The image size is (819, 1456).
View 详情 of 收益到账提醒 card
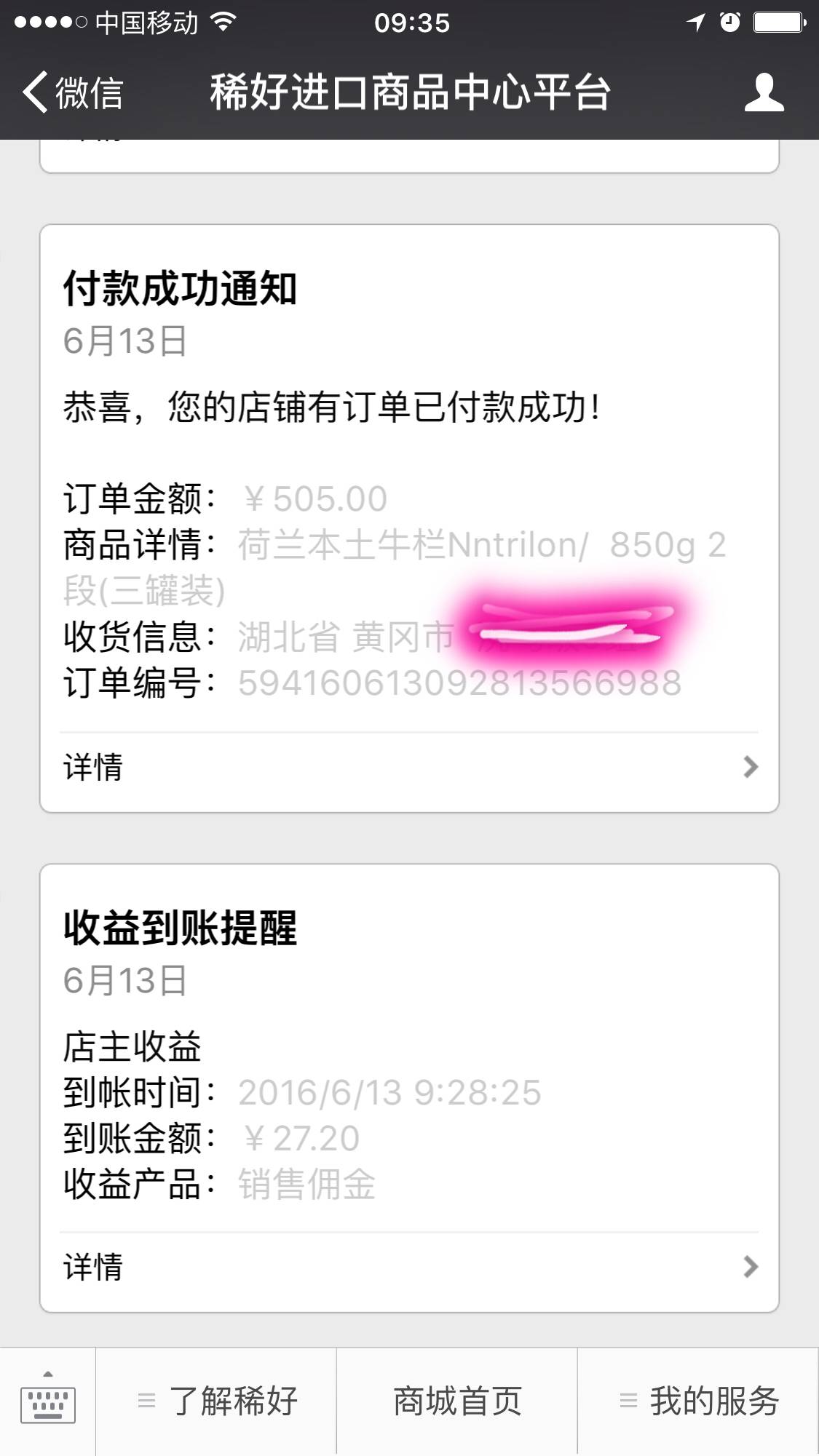[409, 1267]
